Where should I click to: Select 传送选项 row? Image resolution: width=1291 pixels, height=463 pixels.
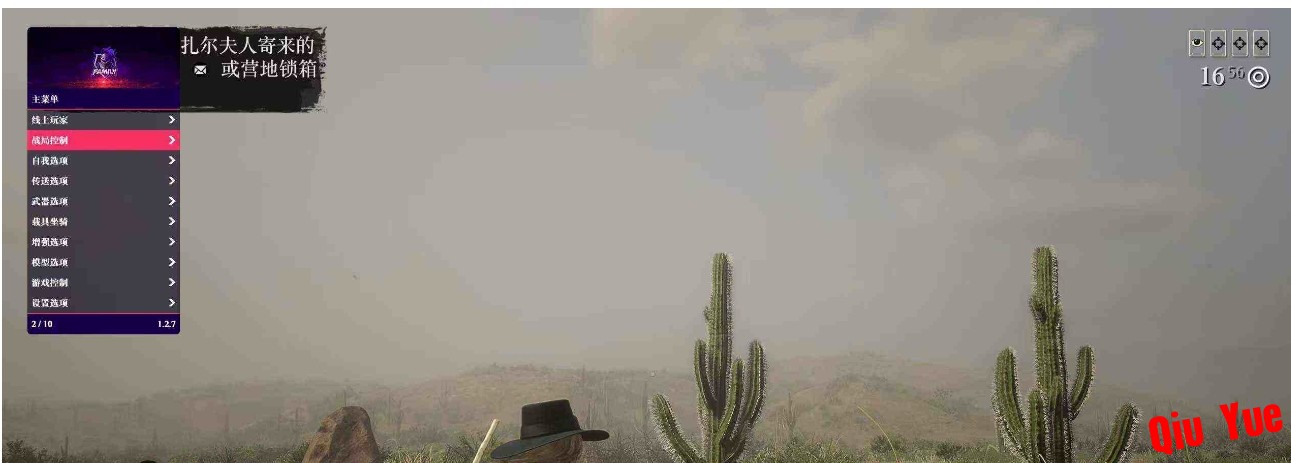(x=103, y=181)
